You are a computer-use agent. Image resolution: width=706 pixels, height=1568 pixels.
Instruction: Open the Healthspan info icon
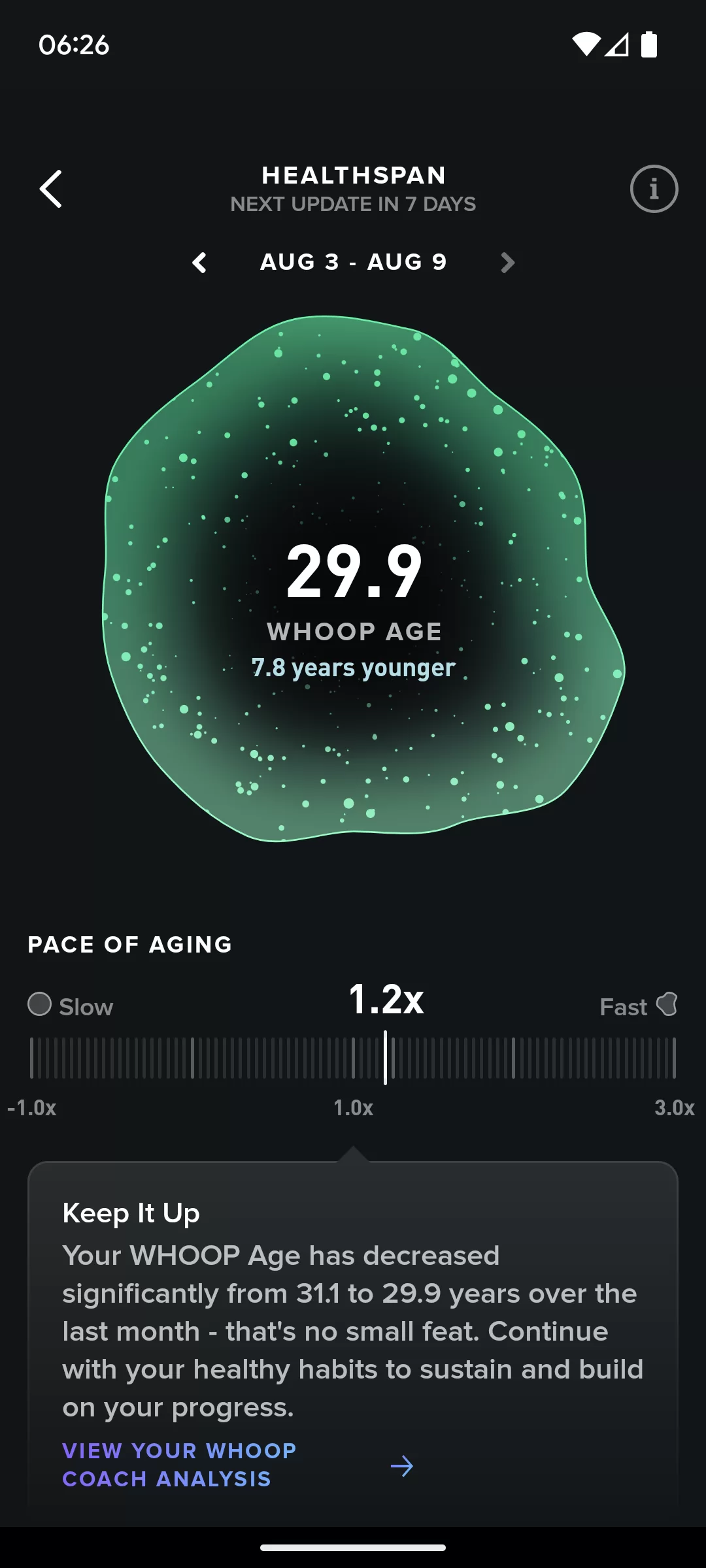[x=654, y=189]
